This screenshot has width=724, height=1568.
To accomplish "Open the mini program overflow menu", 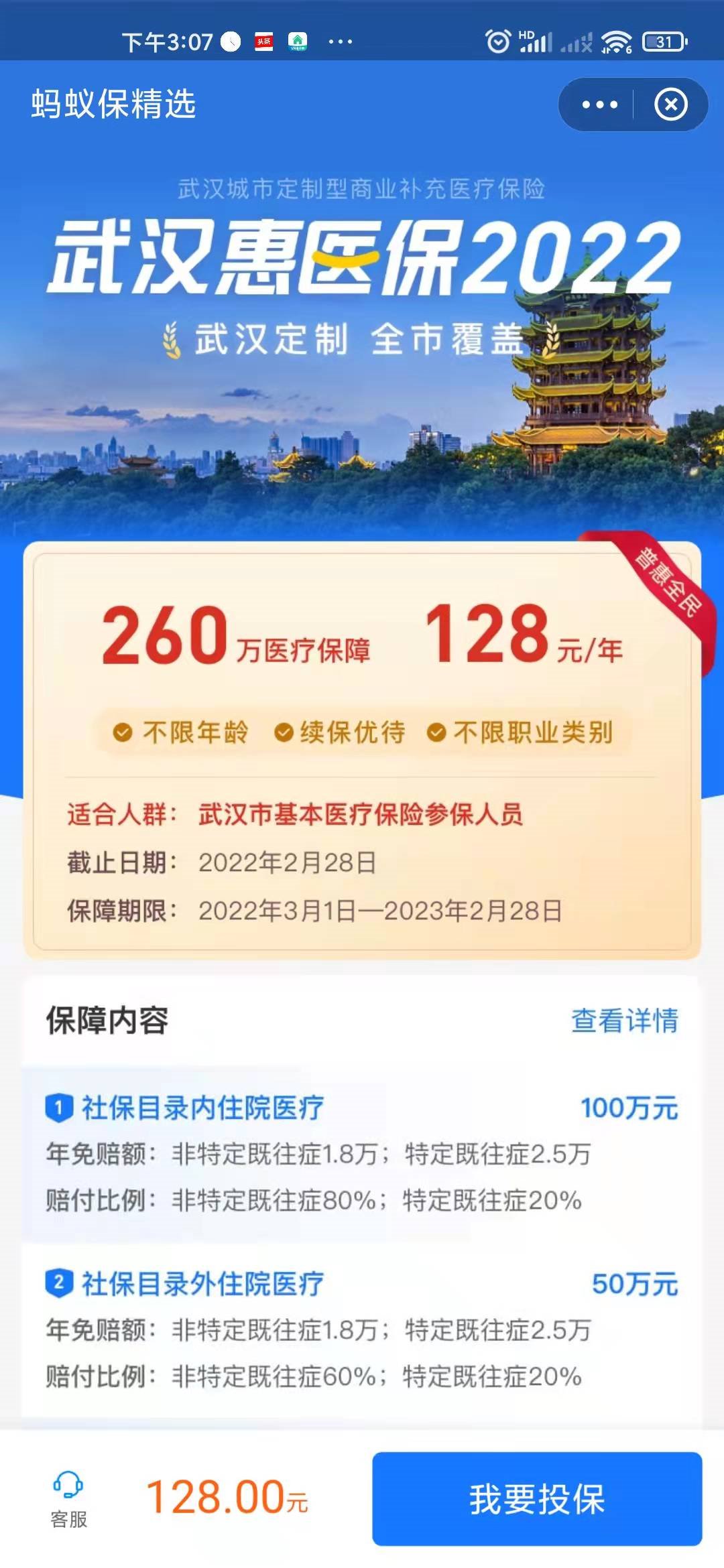I will pos(599,105).
